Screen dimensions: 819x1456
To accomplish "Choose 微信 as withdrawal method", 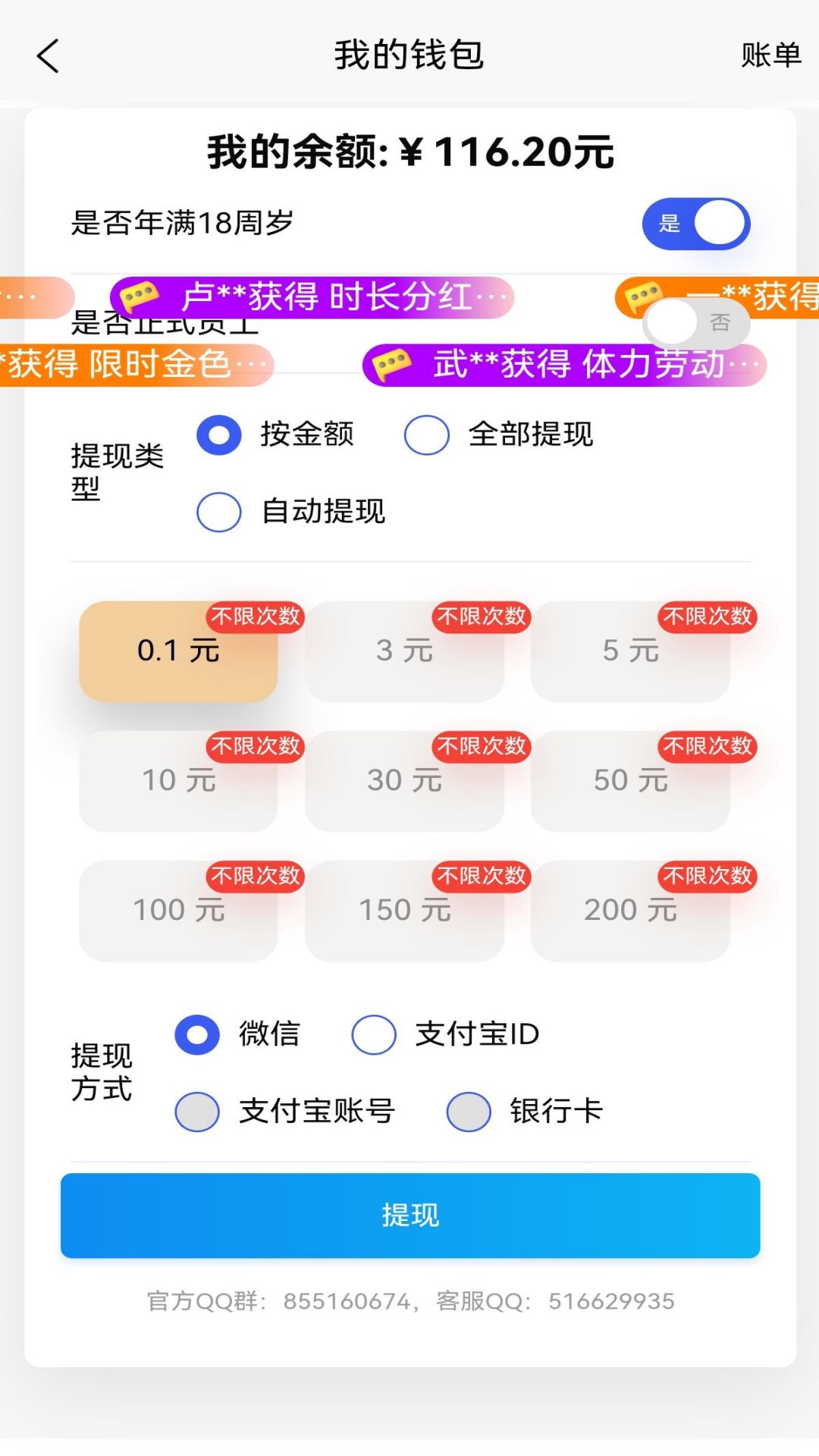I will pos(197,1035).
